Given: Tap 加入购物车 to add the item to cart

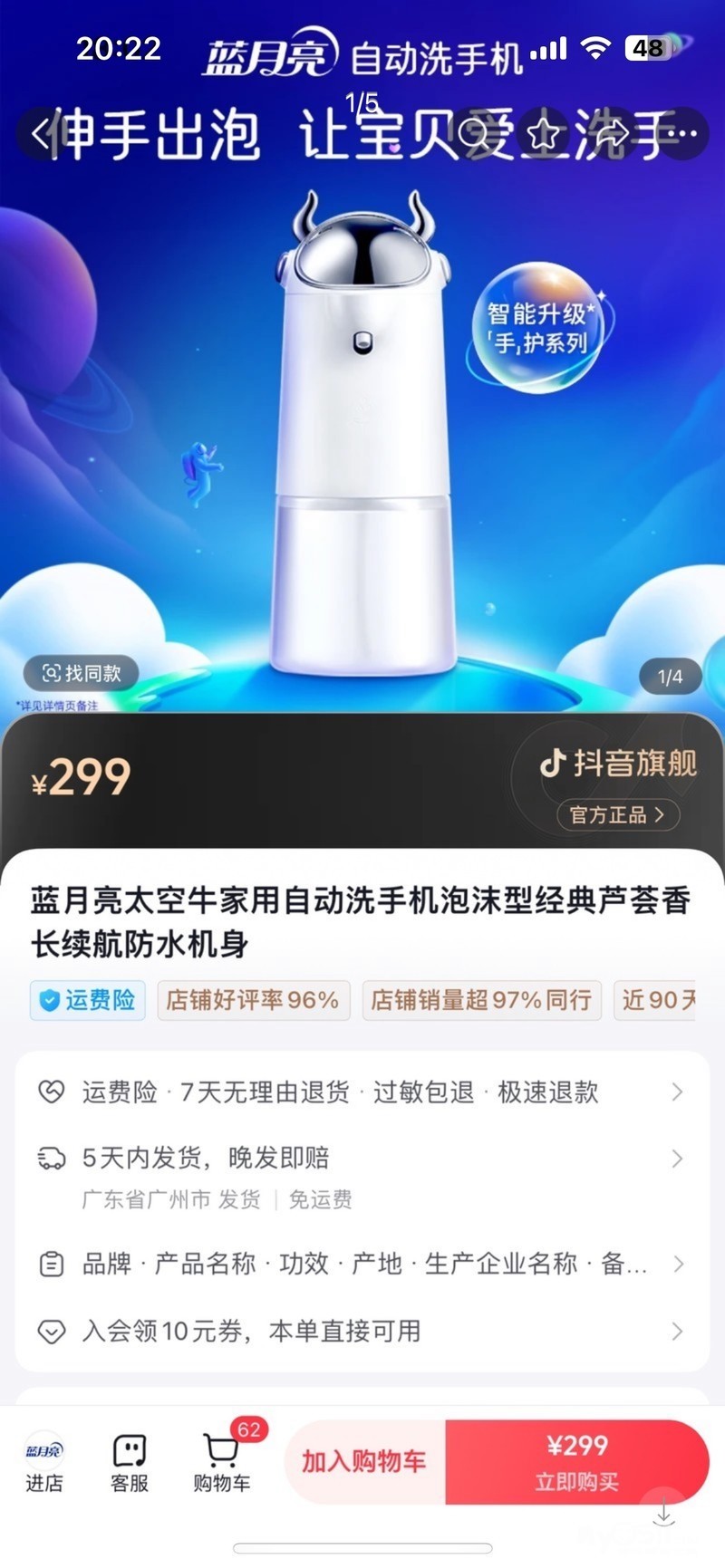Looking at the screenshot, I should pyautogui.click(x=364, y=1461).
